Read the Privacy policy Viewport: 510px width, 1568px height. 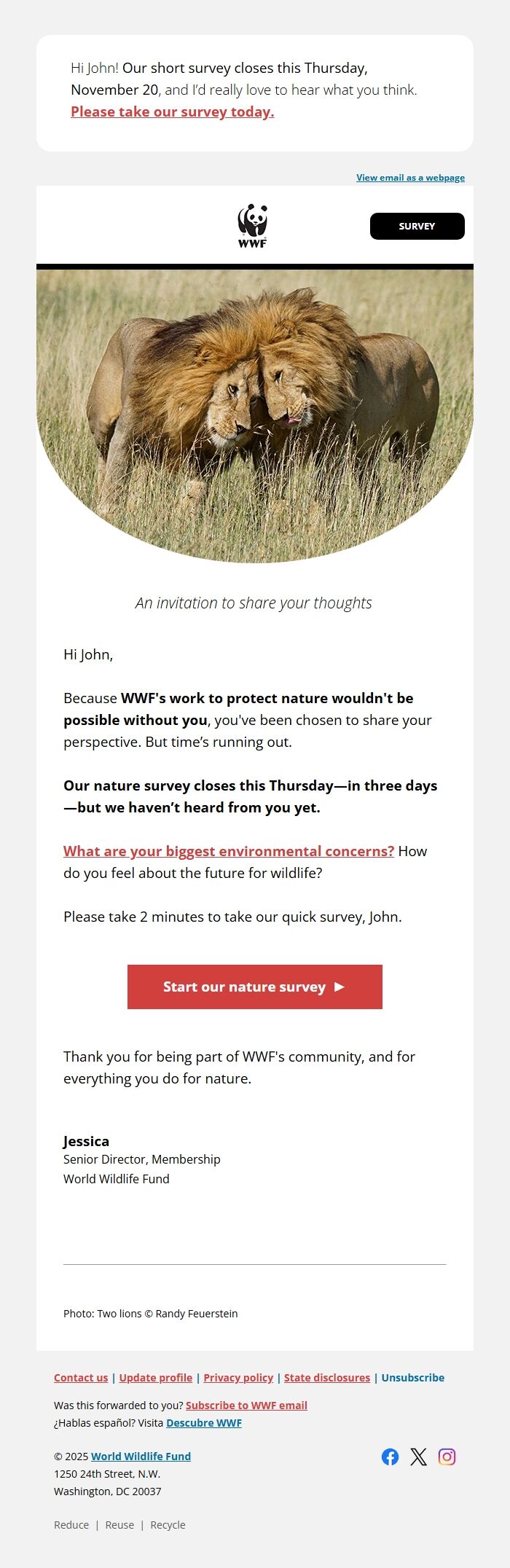click(238, 1378)
